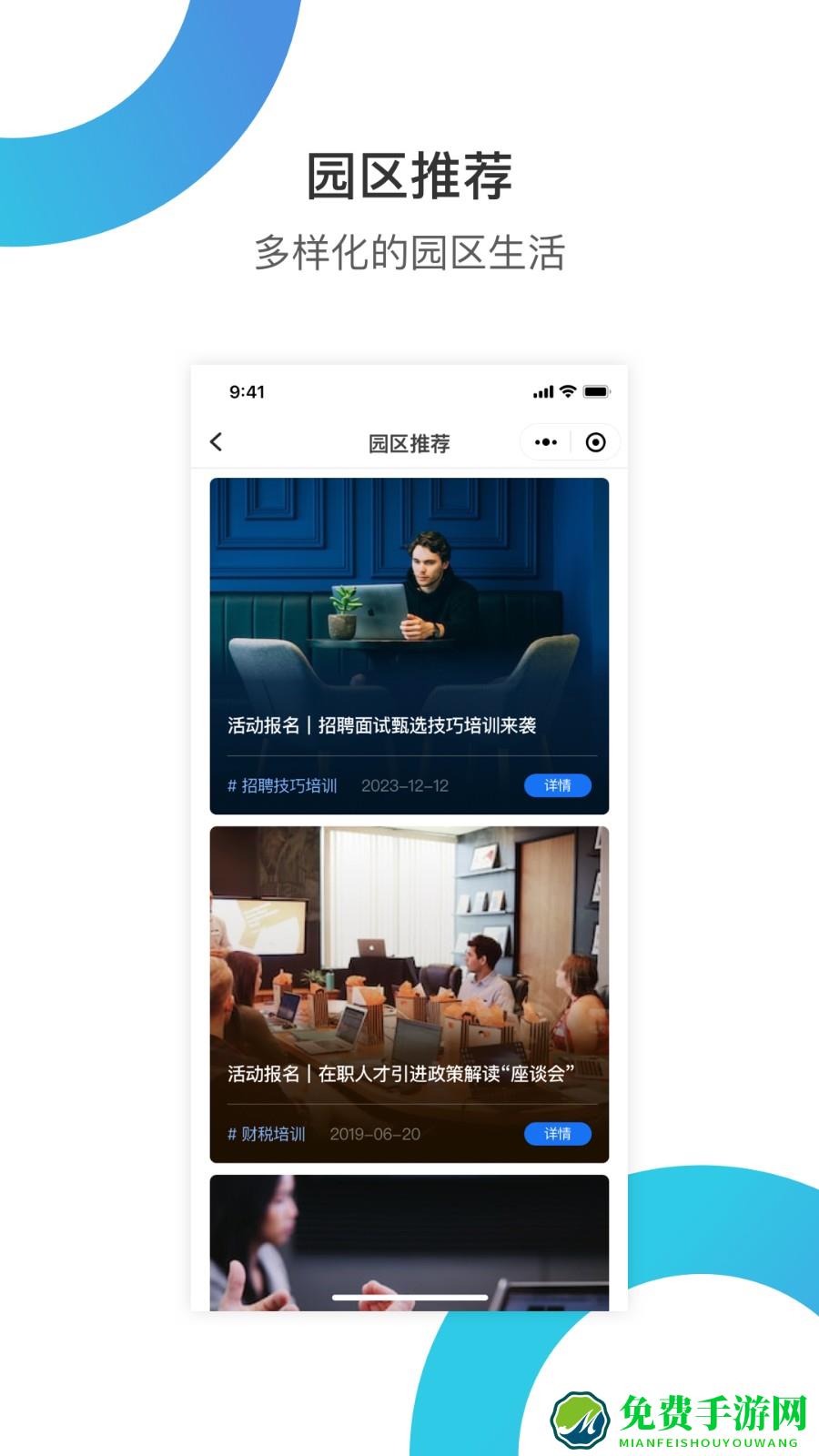
Task: Expand the 招聘面试甄选技巧培训 event card
Action: (408, 646)
